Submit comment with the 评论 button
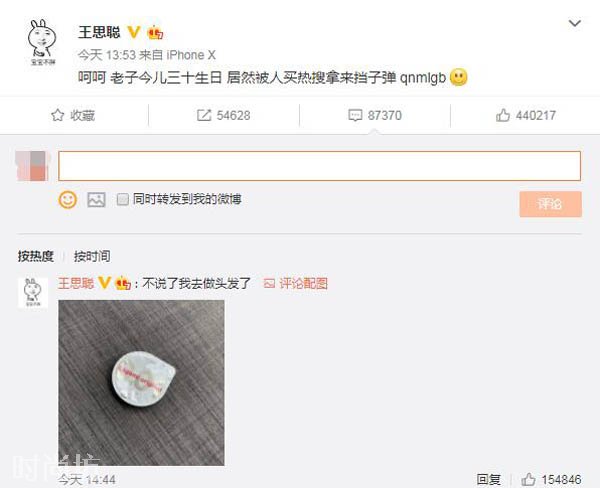Image resolution: width=600 pixels, height=488 pixels. click(550, 204)
